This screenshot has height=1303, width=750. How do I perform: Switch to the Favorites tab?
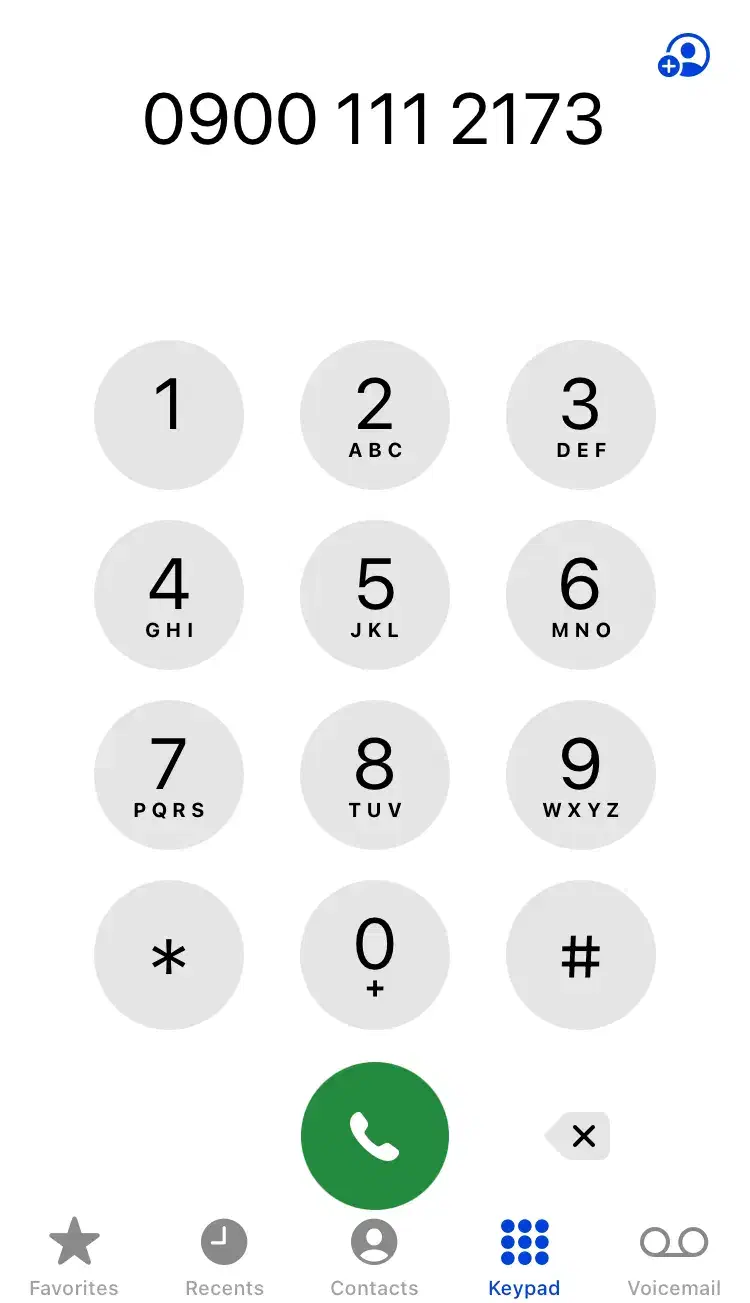[74, 1256]
